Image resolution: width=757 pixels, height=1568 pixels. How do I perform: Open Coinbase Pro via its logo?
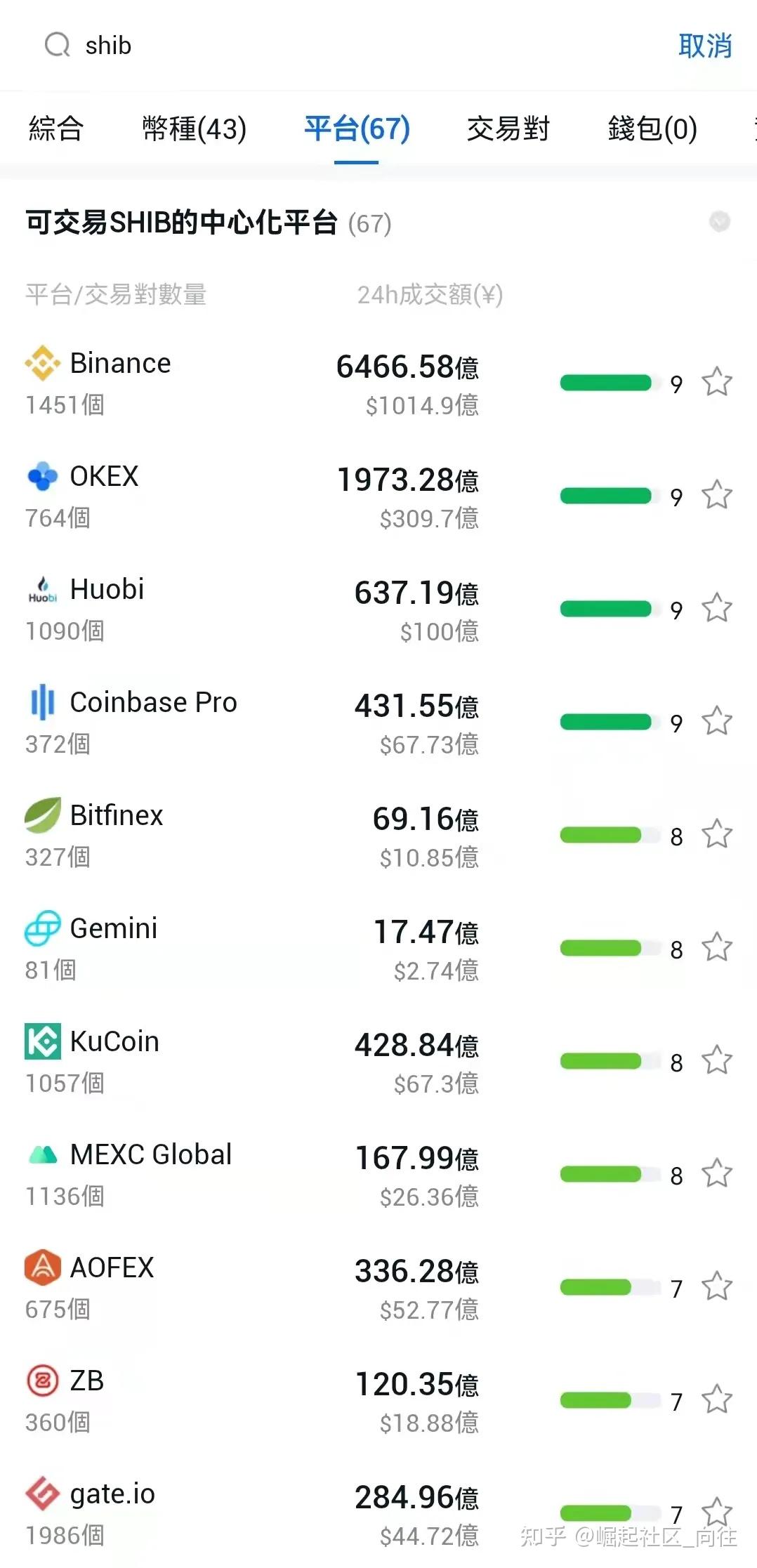(x=42, y=702)
